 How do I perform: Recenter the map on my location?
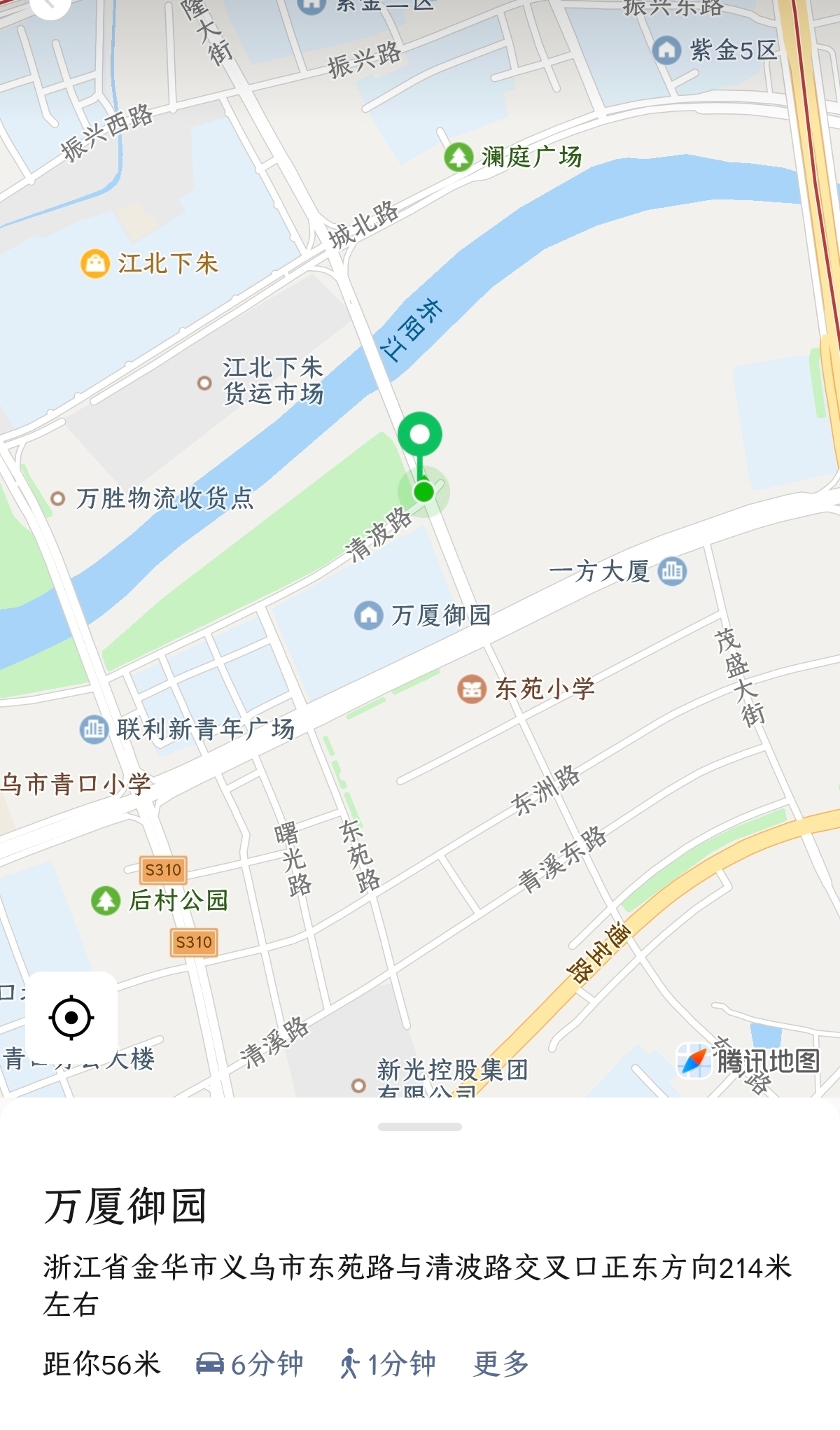point(71,1017)
